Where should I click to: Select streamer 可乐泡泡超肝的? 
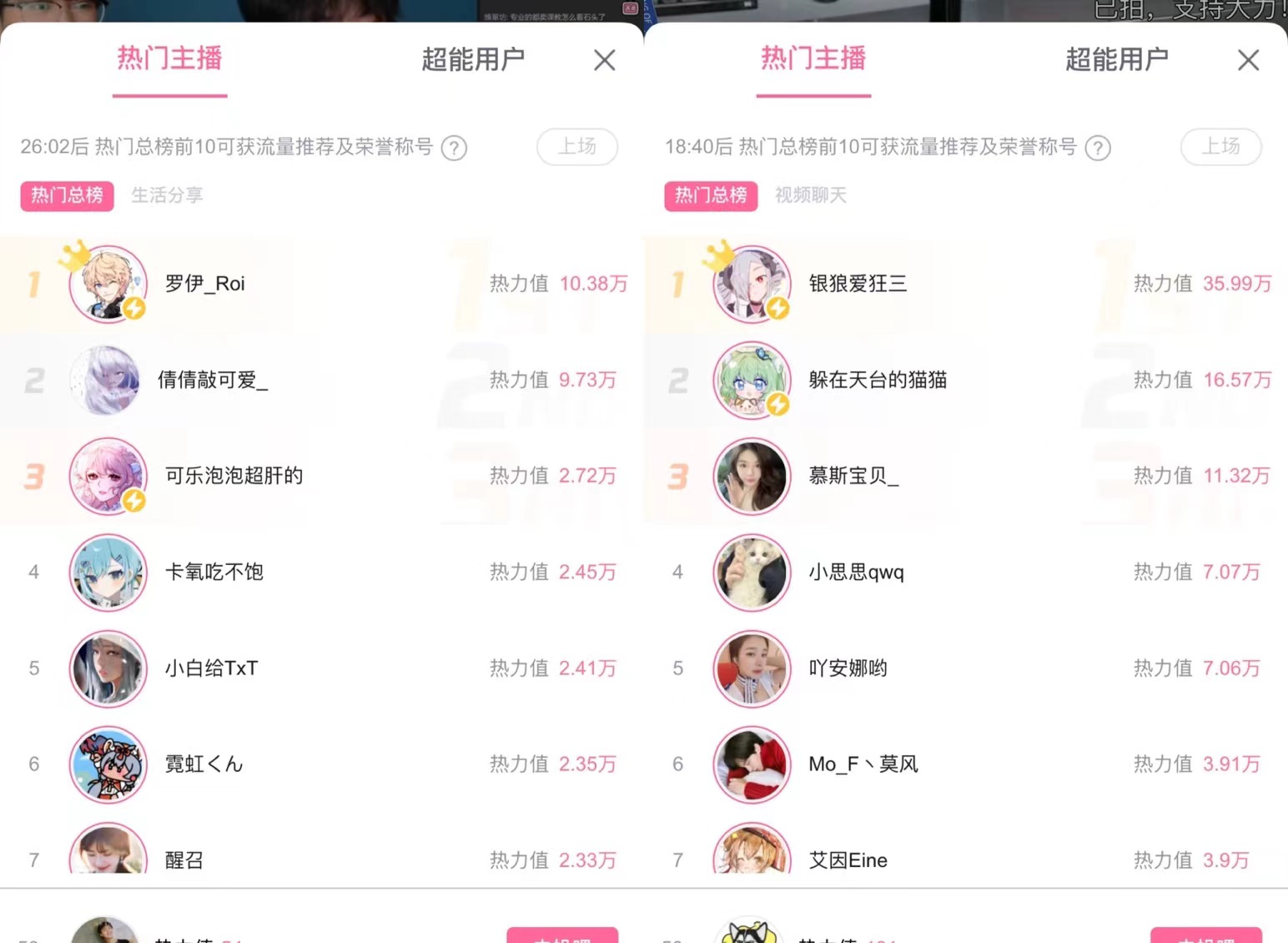[322, 477]
